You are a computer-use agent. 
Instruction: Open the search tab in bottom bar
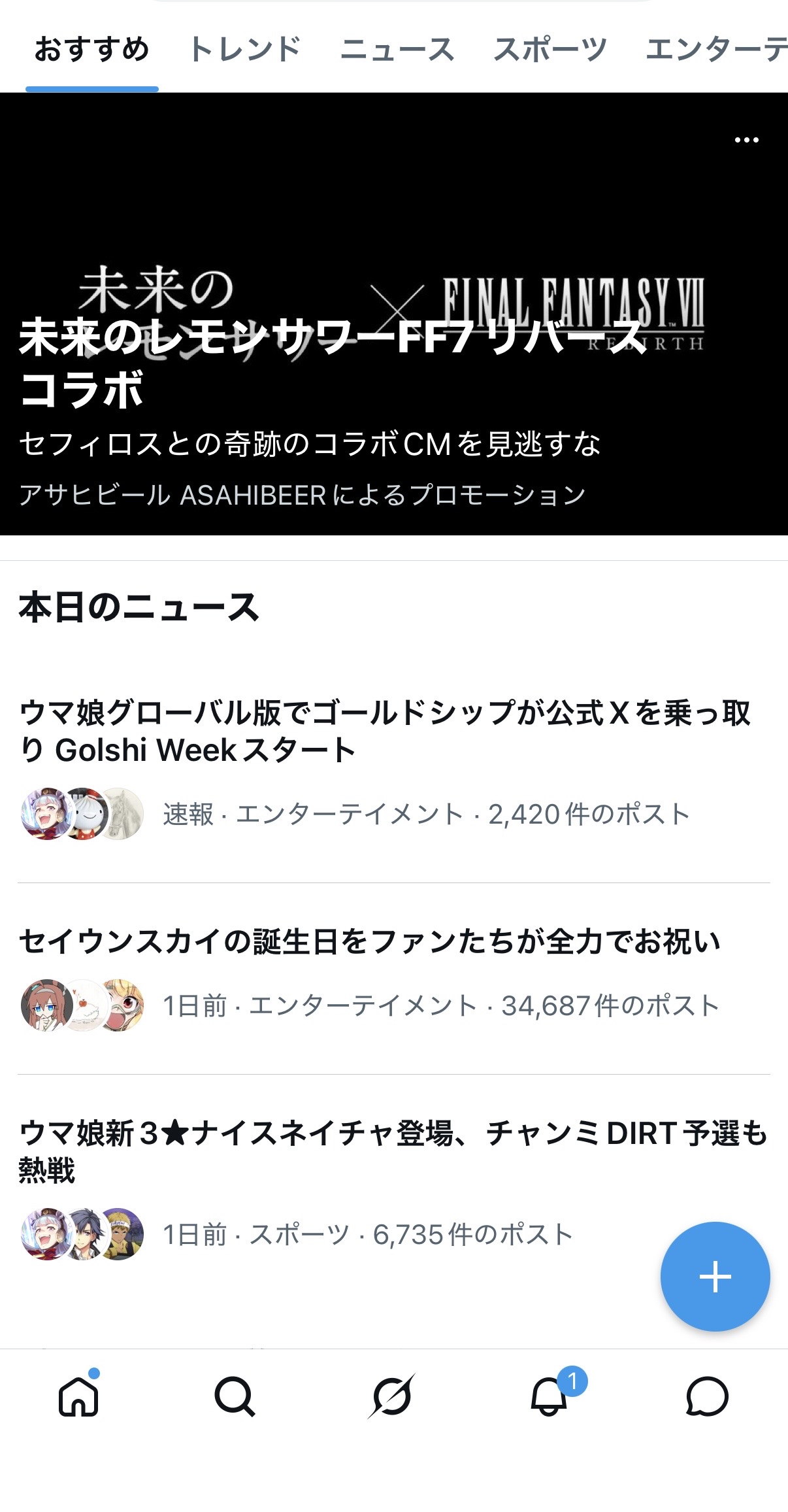pyautogui.click(x=235, y=1396)
